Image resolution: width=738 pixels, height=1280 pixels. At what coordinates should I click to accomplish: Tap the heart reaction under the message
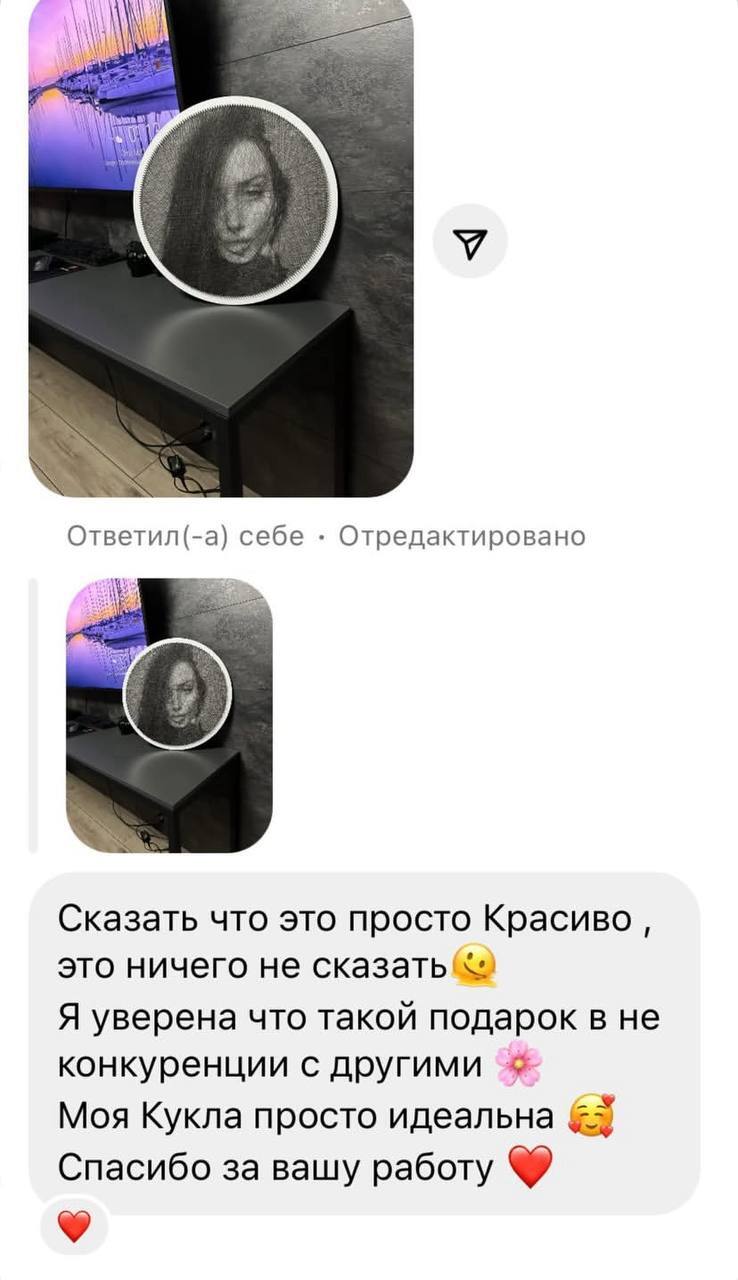[x=74, y=1226]
